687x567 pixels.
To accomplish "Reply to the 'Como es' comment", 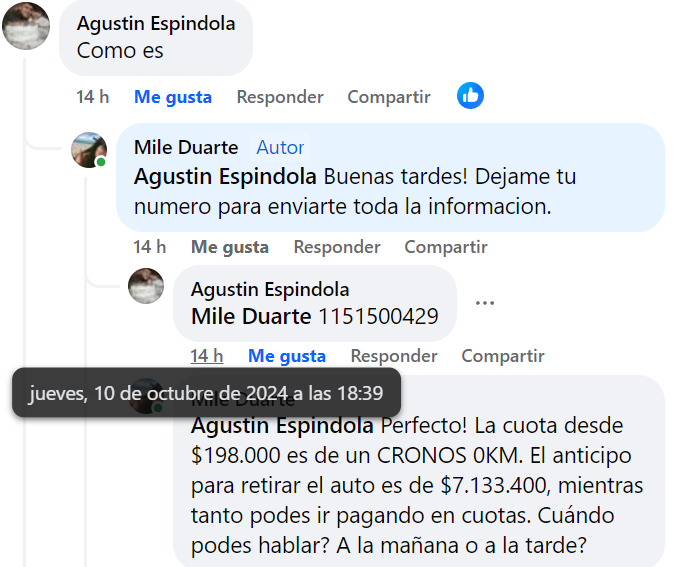I will tap(279, 97).
